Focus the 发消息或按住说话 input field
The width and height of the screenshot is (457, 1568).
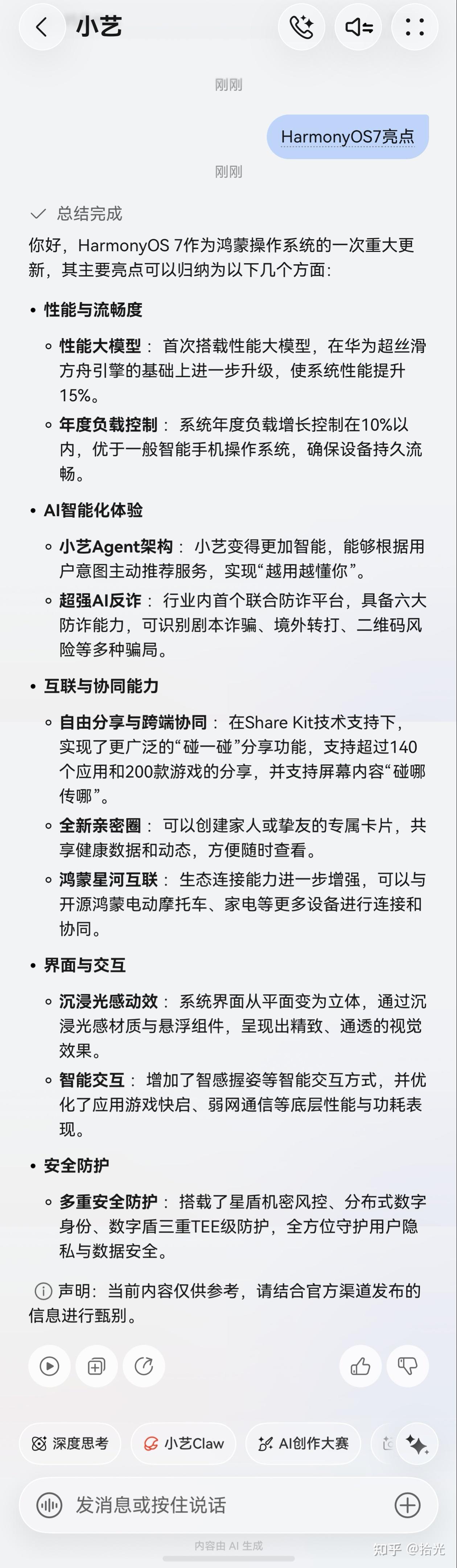point(228,1505)
